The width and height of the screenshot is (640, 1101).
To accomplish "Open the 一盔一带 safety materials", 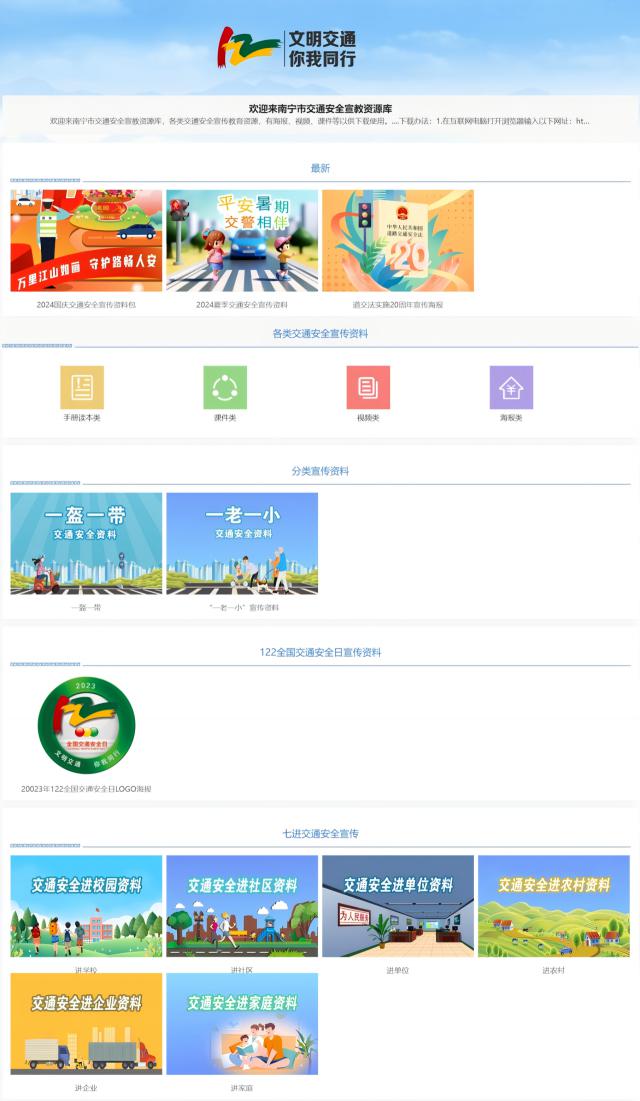I will tap(86, 543).
